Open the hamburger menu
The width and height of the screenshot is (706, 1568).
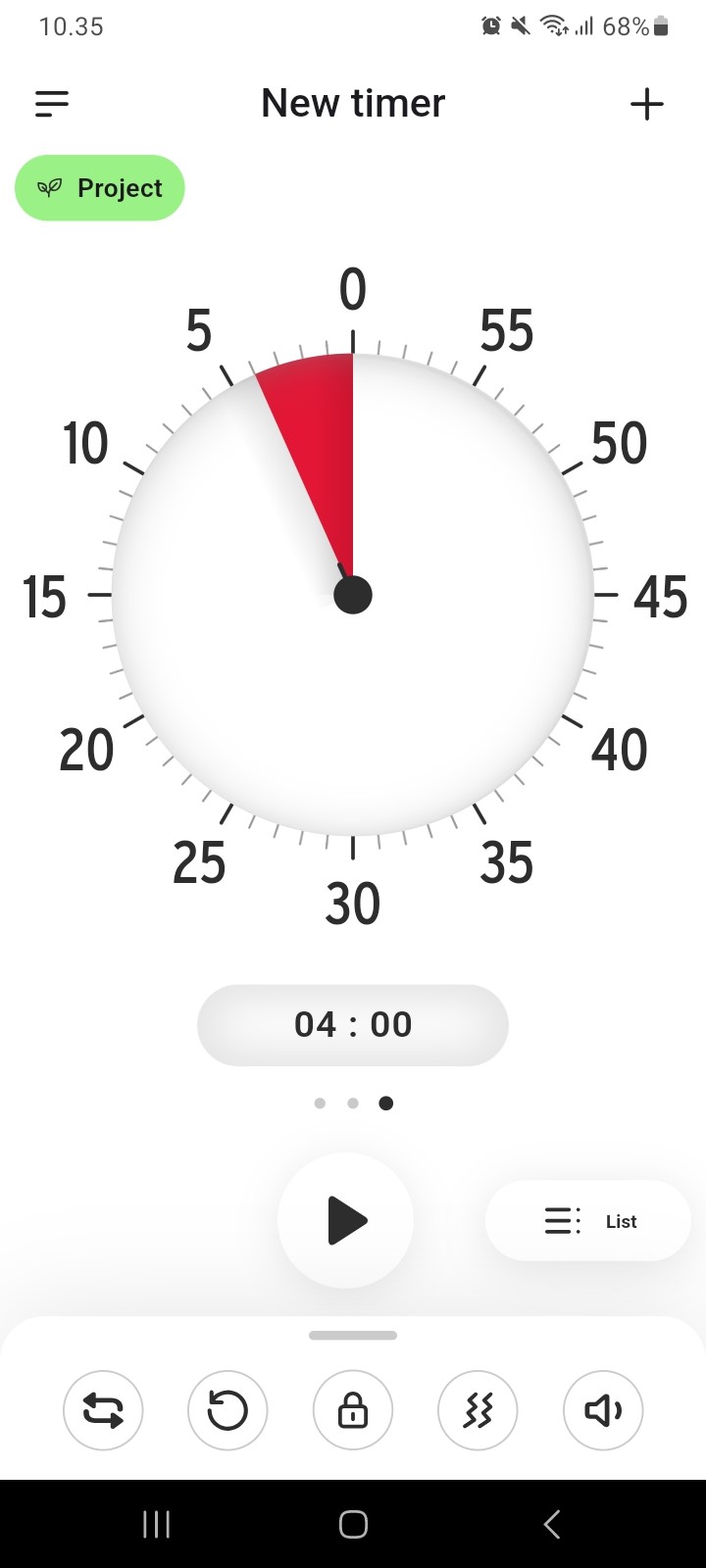tap(52, 104)
